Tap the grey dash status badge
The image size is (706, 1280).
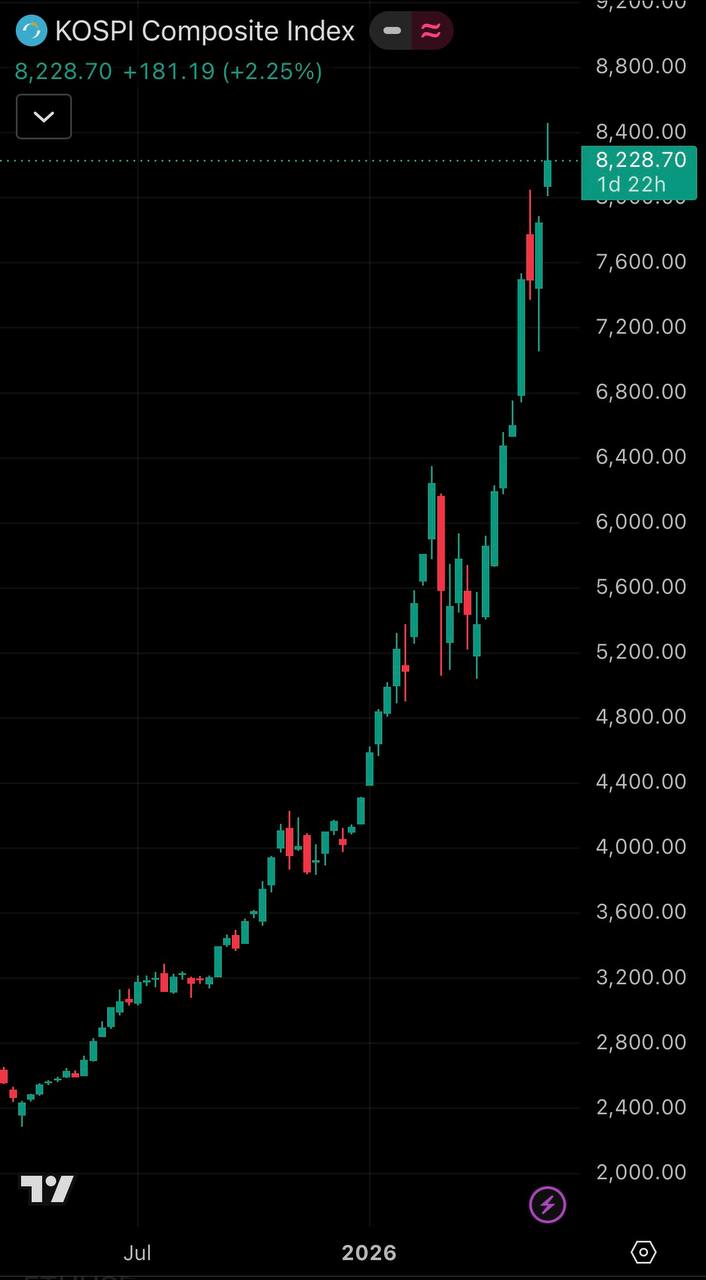393,31
